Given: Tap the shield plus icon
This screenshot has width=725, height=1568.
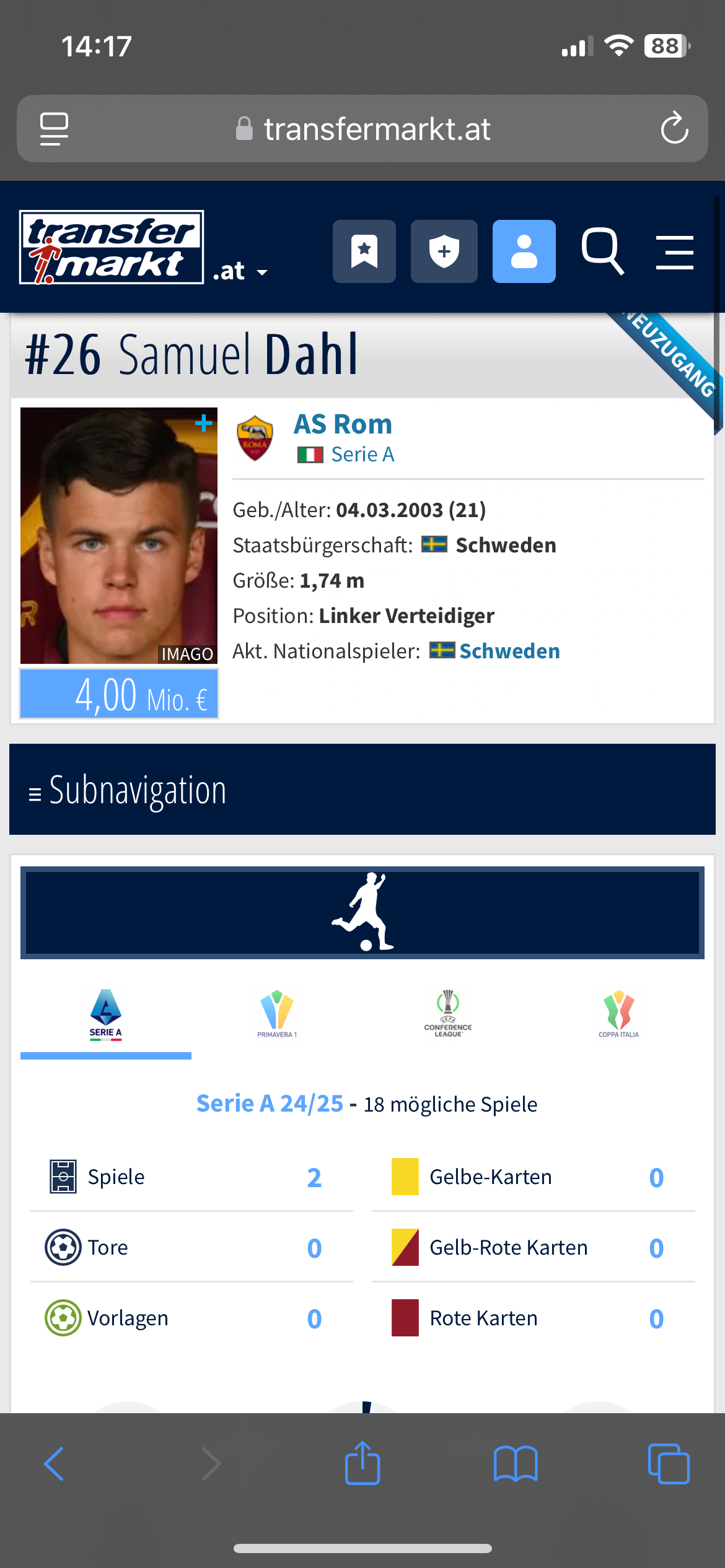Looking at the screenshot, I should (444, 251).
